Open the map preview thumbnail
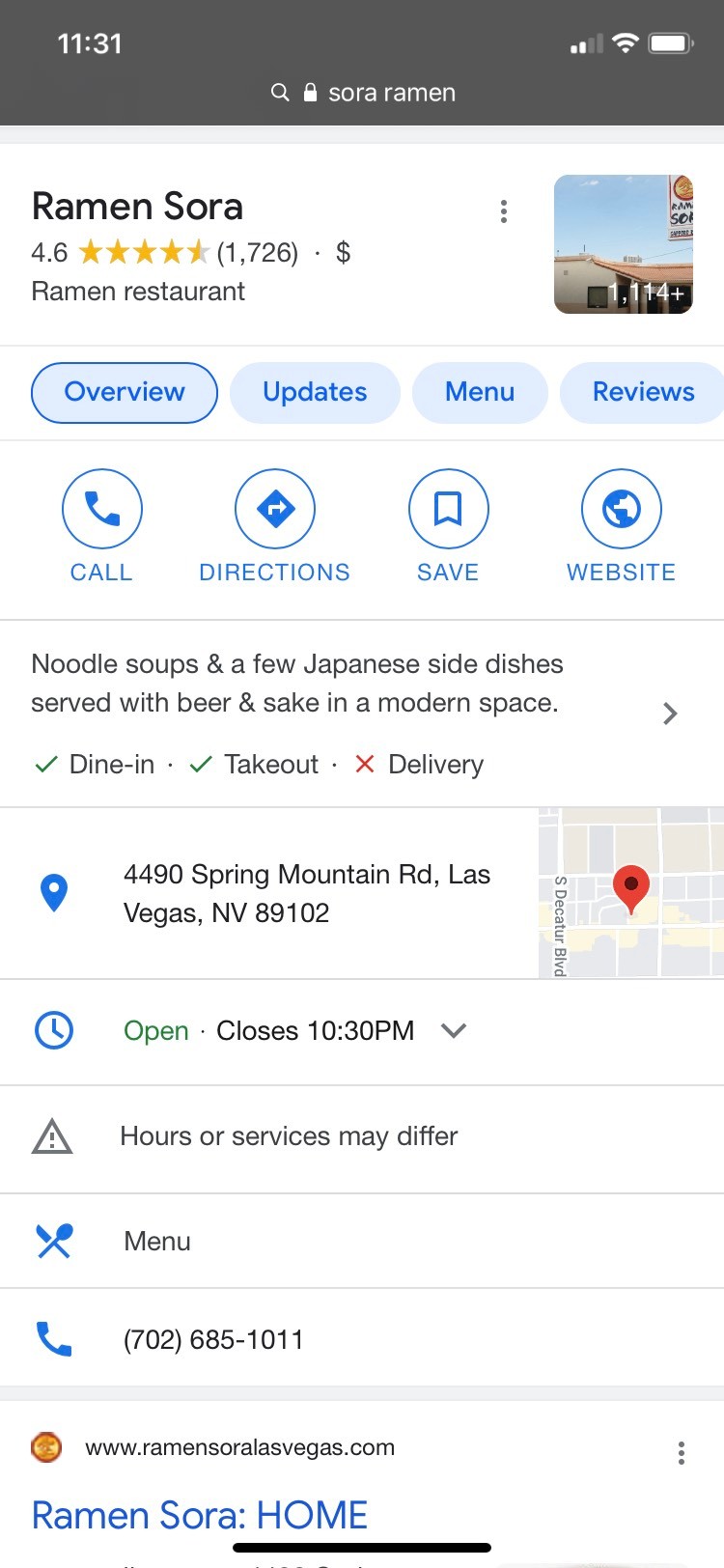The height and width of the screenshot is (1568, 724). point(630,893)
